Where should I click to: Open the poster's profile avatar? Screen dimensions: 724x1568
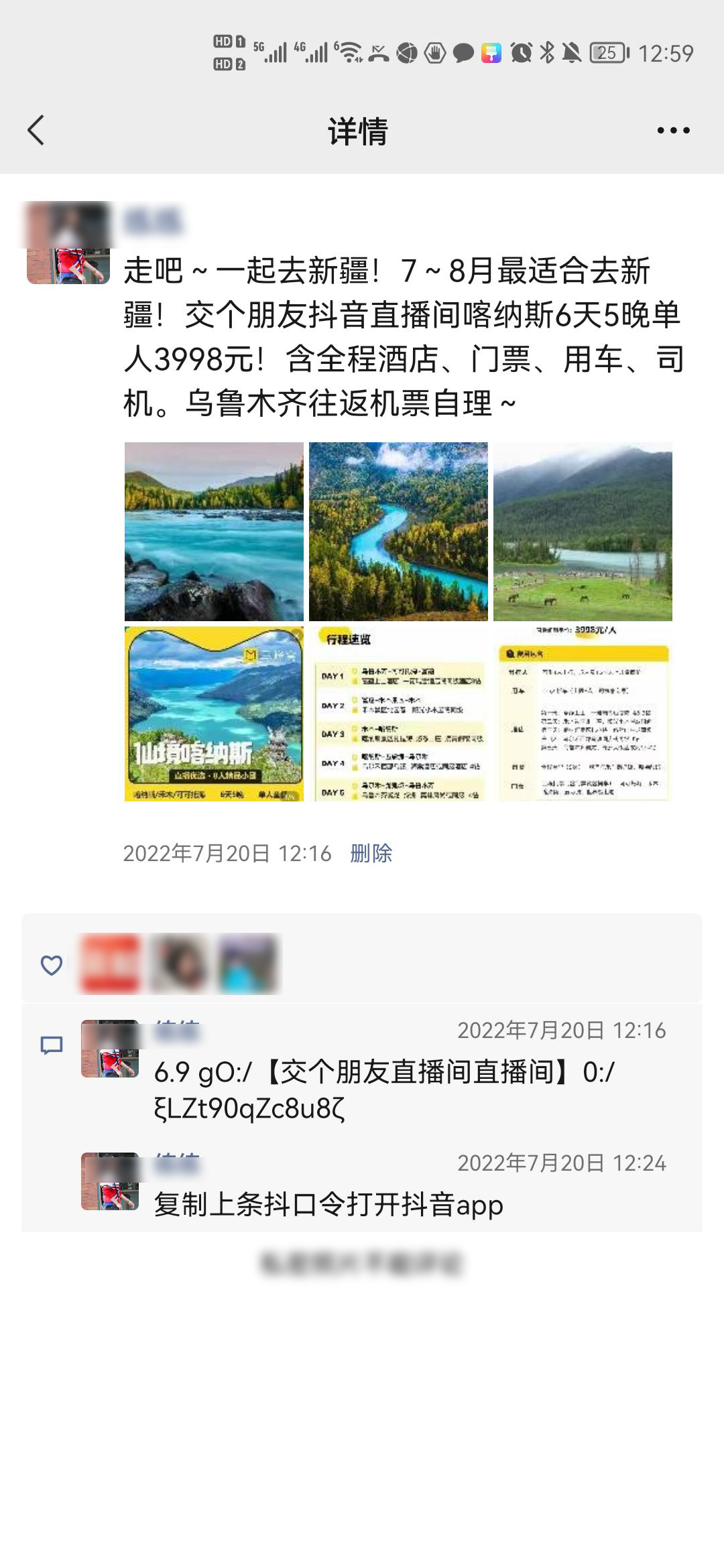[68, 243]
